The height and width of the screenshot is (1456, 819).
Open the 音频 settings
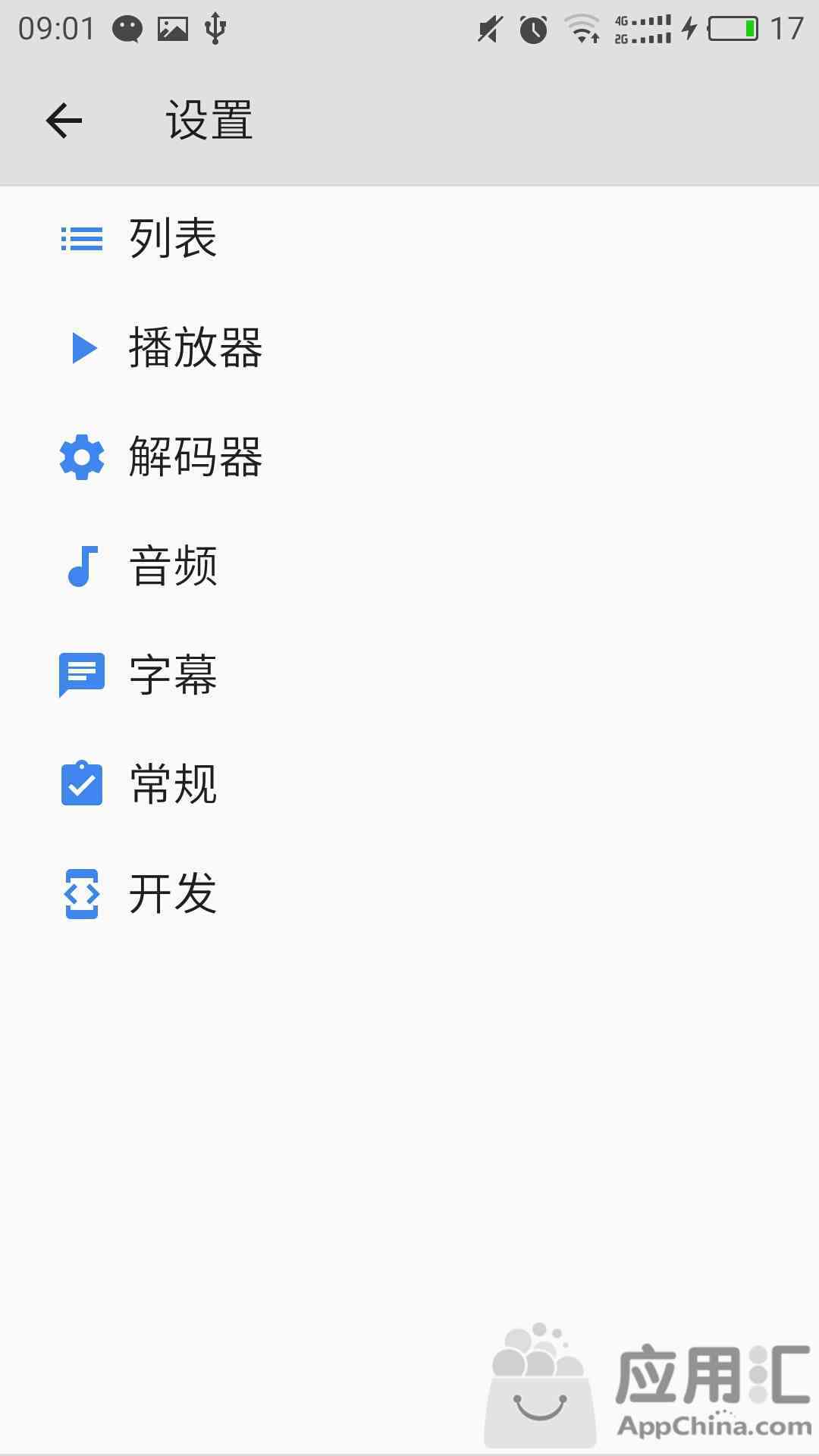[x=409, y=566]
